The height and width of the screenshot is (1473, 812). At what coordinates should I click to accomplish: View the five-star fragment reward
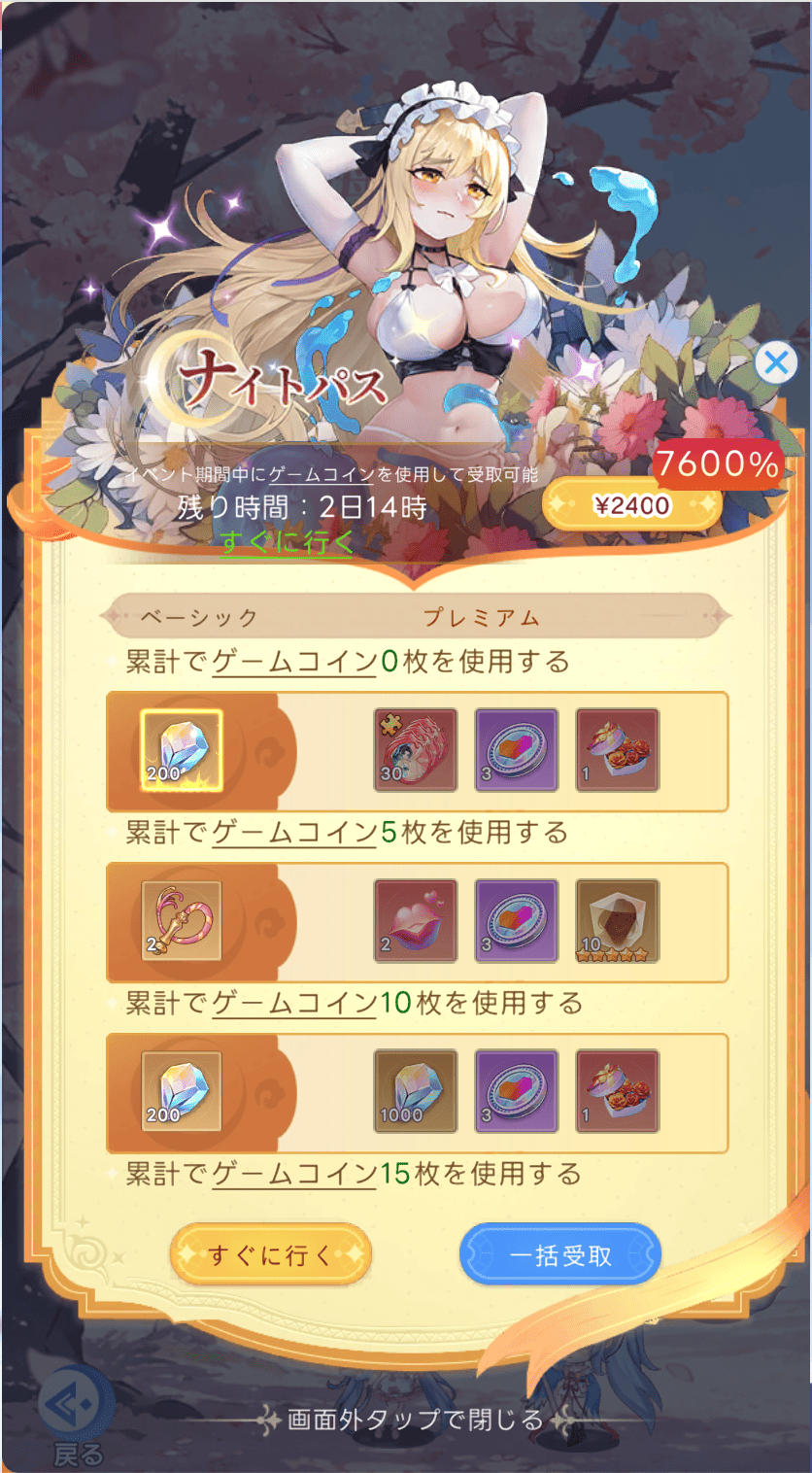tap(618, 921)
